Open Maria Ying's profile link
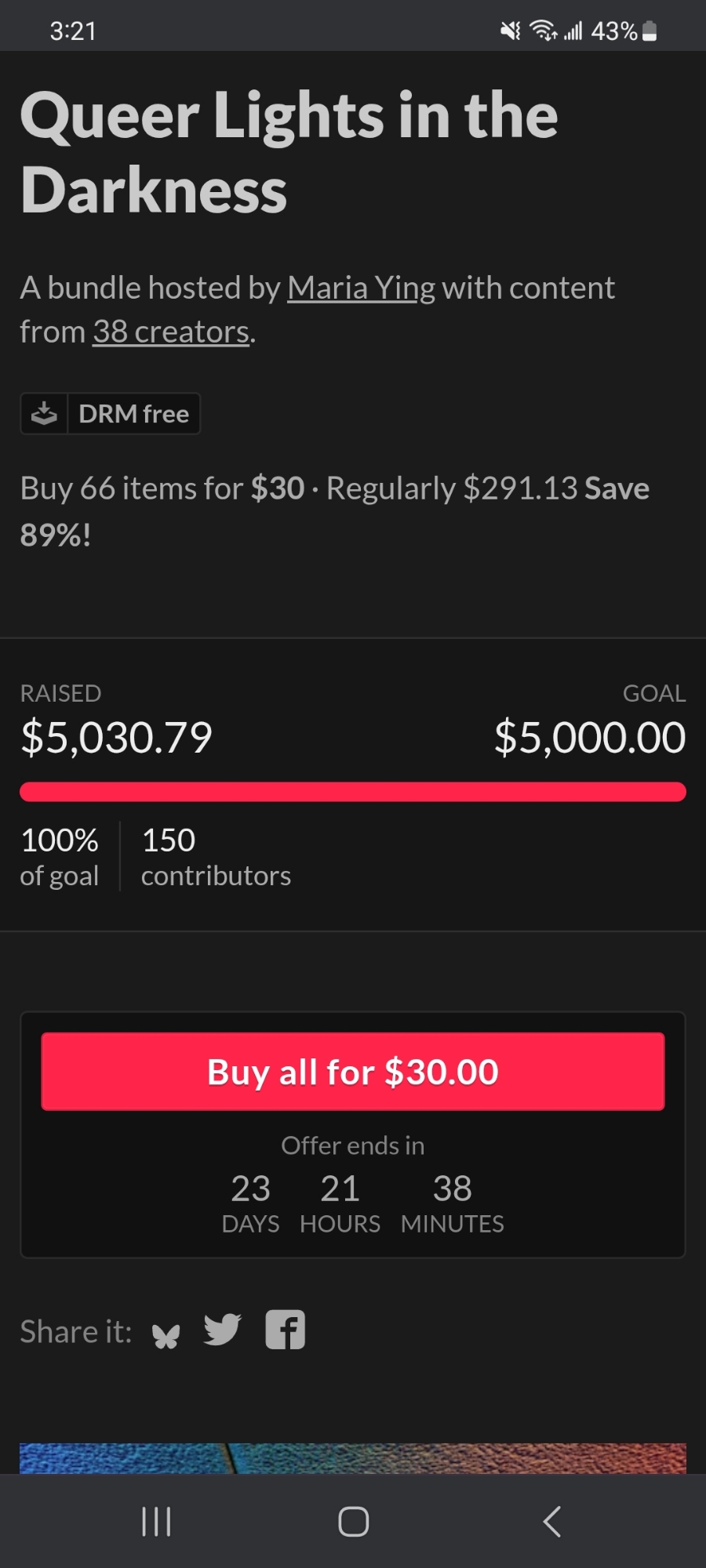 coord(361,289)
